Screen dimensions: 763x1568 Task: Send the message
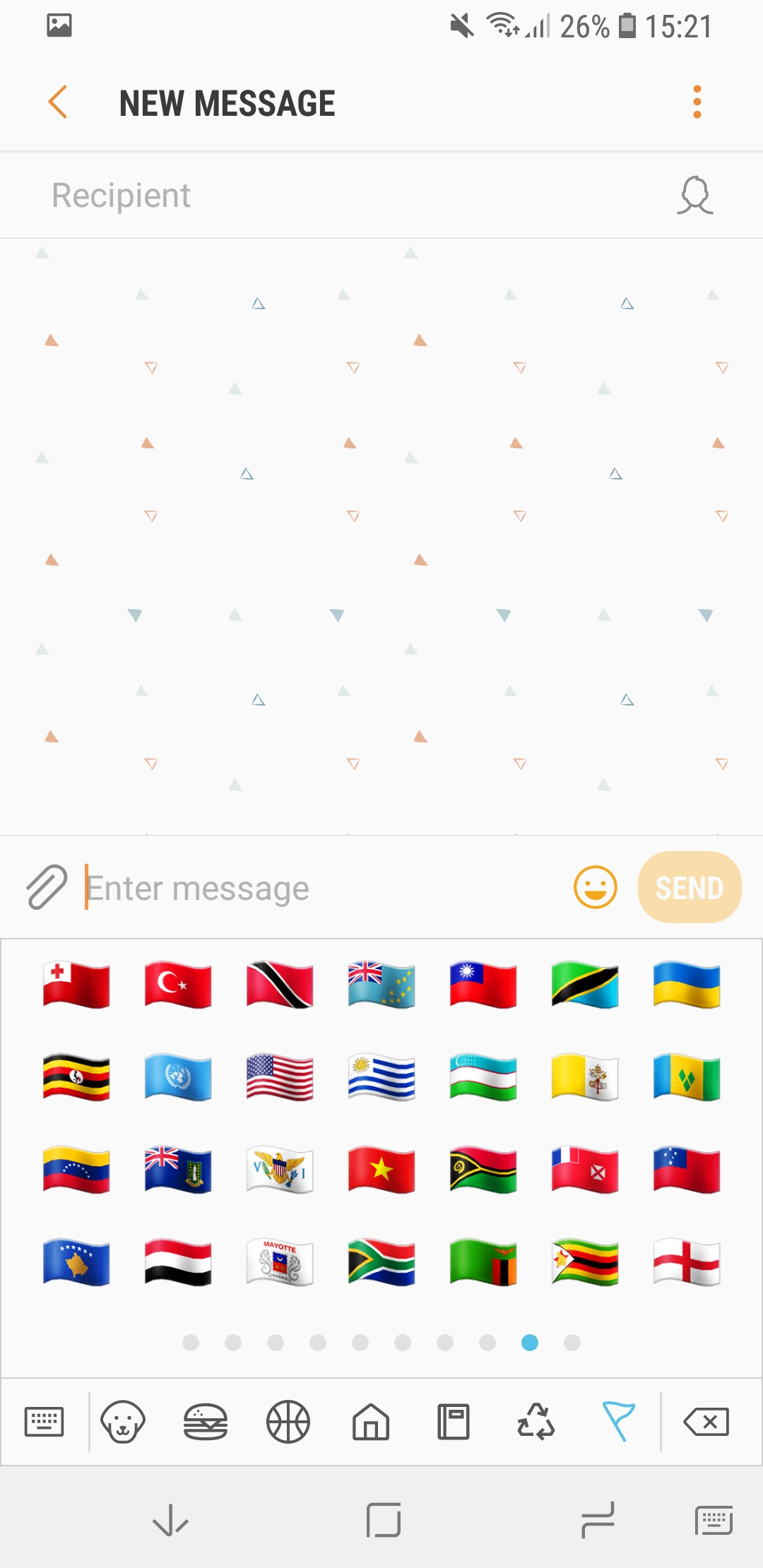coord(689,887)
